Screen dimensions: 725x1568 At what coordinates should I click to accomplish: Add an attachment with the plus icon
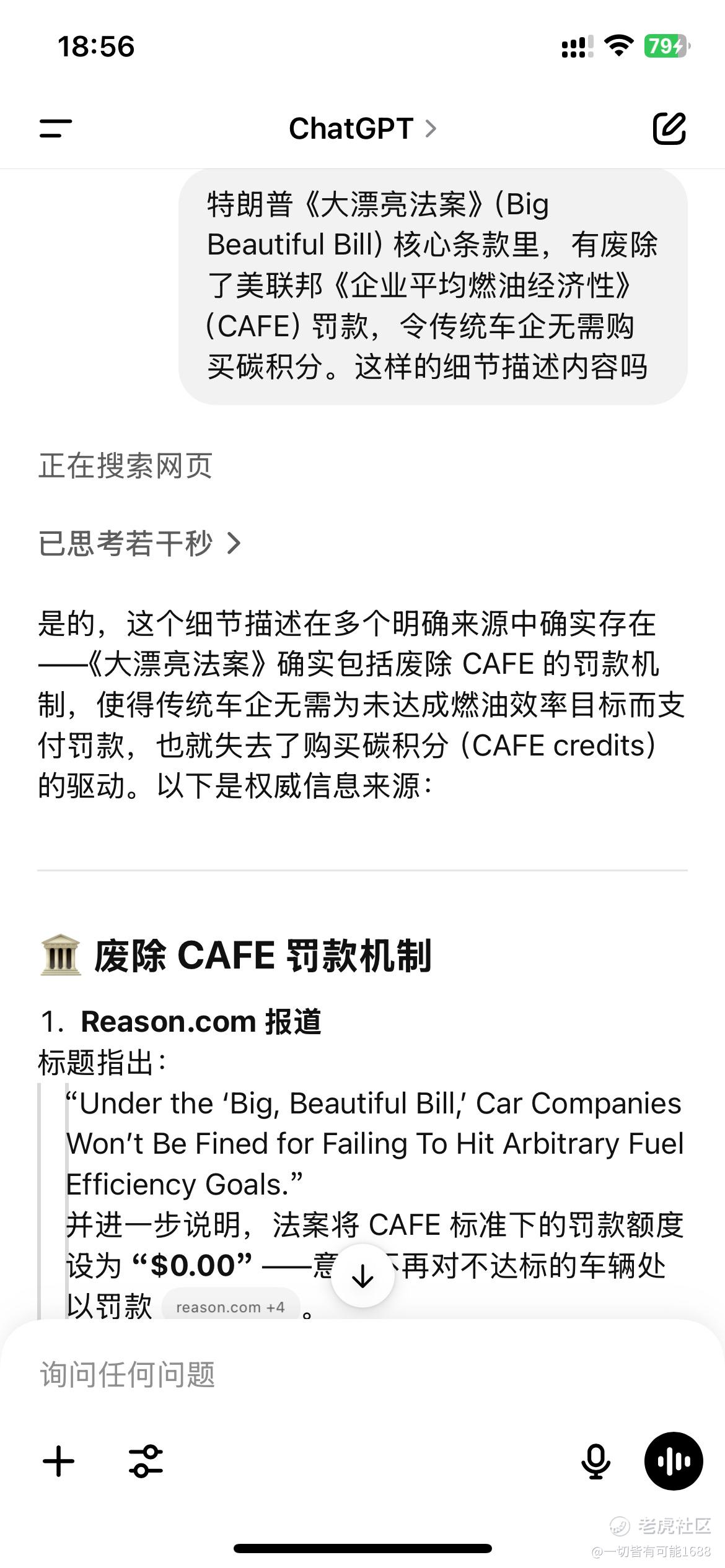[x=59, y=1461]
